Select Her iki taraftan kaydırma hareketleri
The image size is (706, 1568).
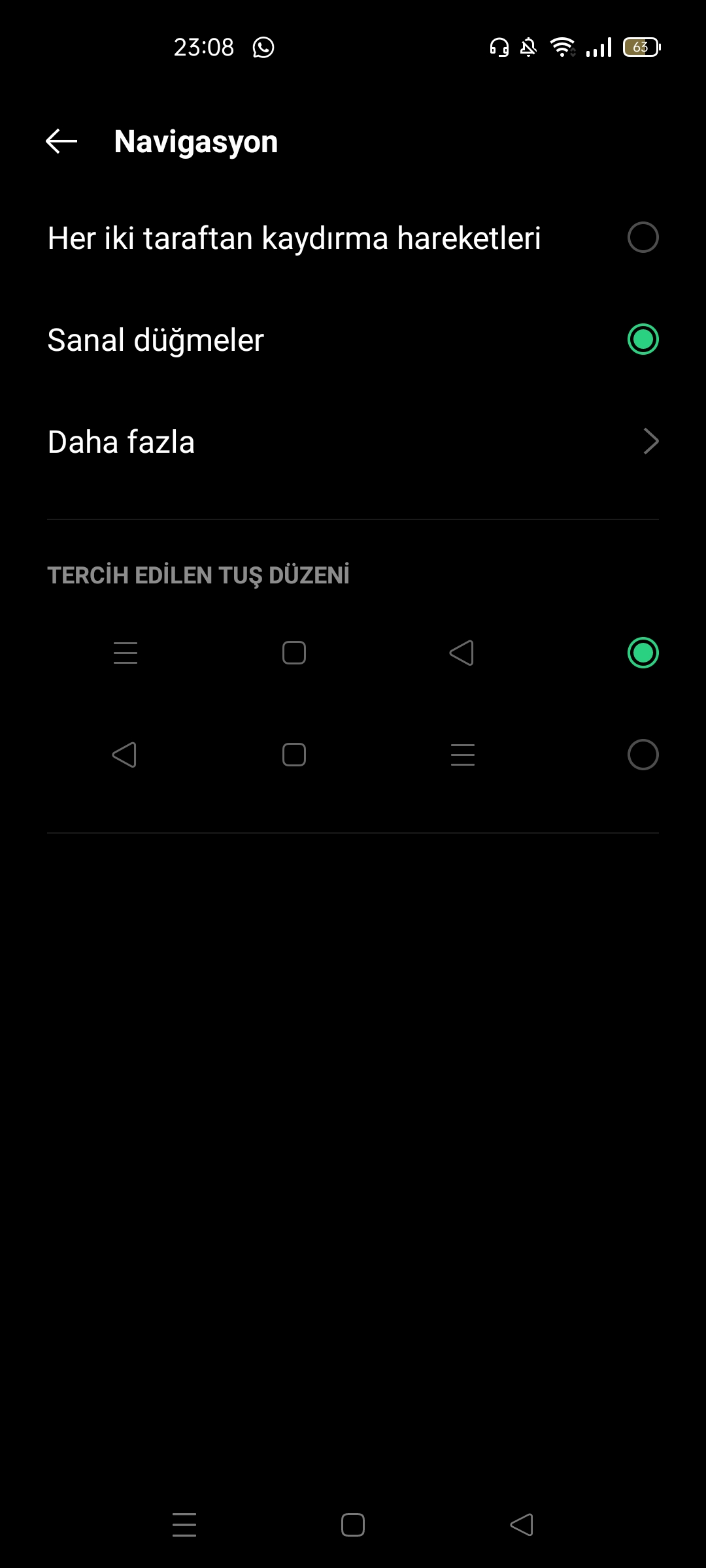353,238
